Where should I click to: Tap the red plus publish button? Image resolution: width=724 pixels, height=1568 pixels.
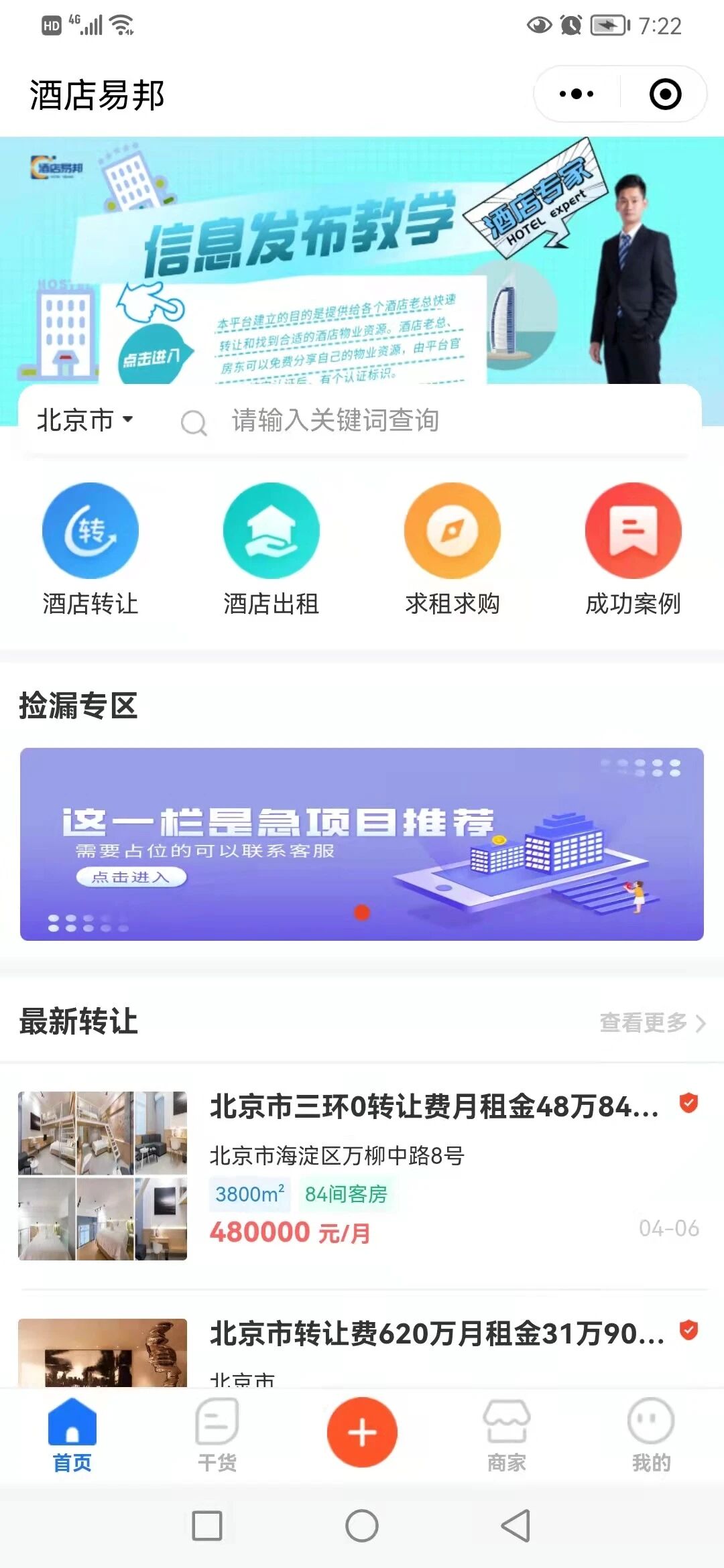(362, 1432)
